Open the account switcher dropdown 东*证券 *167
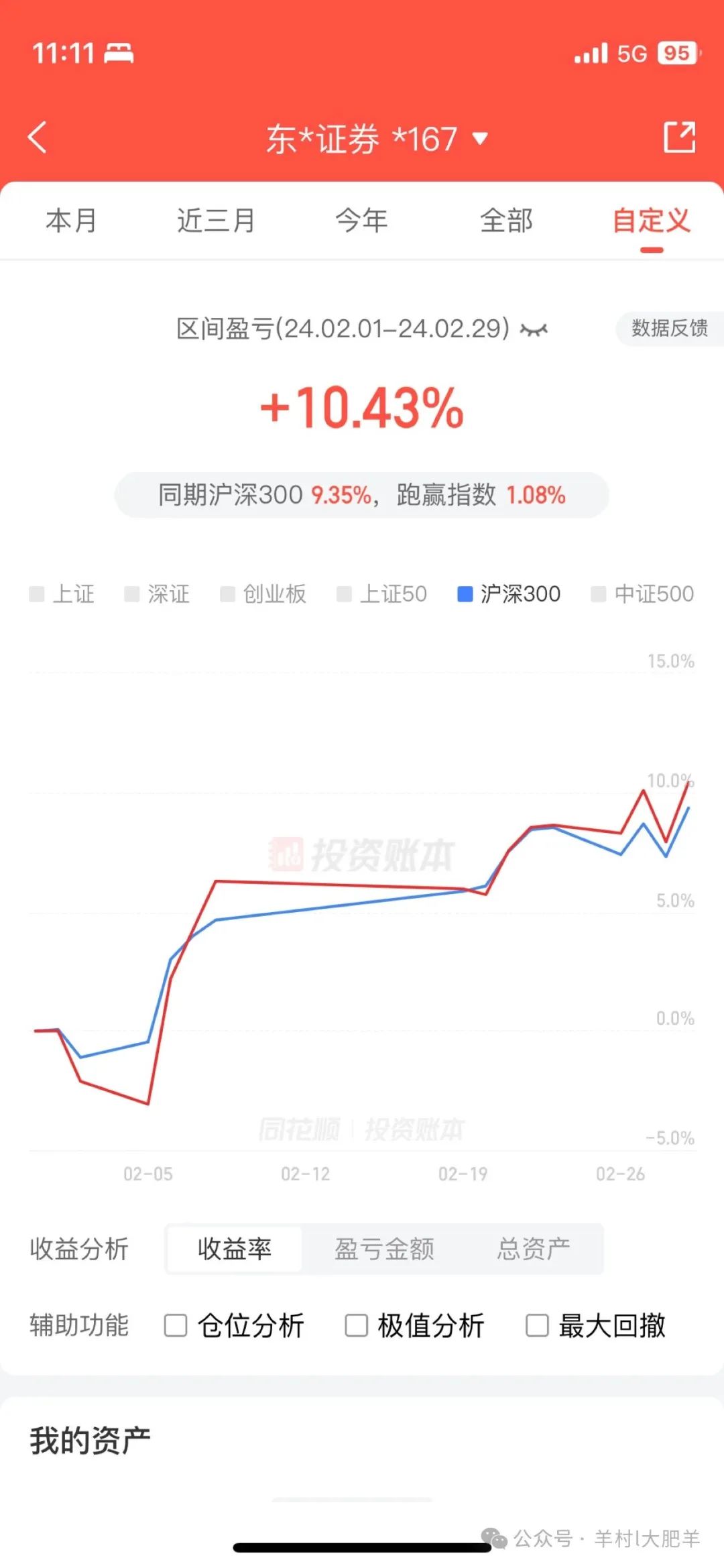The image size is (724, 1568). pyautogui.click(x=377, y=139)
